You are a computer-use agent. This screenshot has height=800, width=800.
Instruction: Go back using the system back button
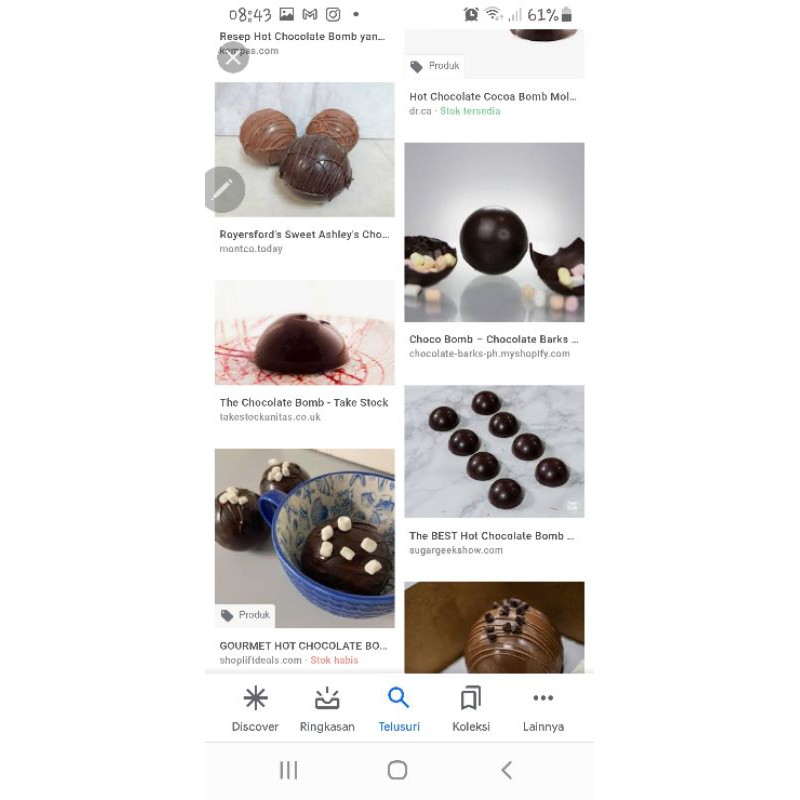pos(506,770)
